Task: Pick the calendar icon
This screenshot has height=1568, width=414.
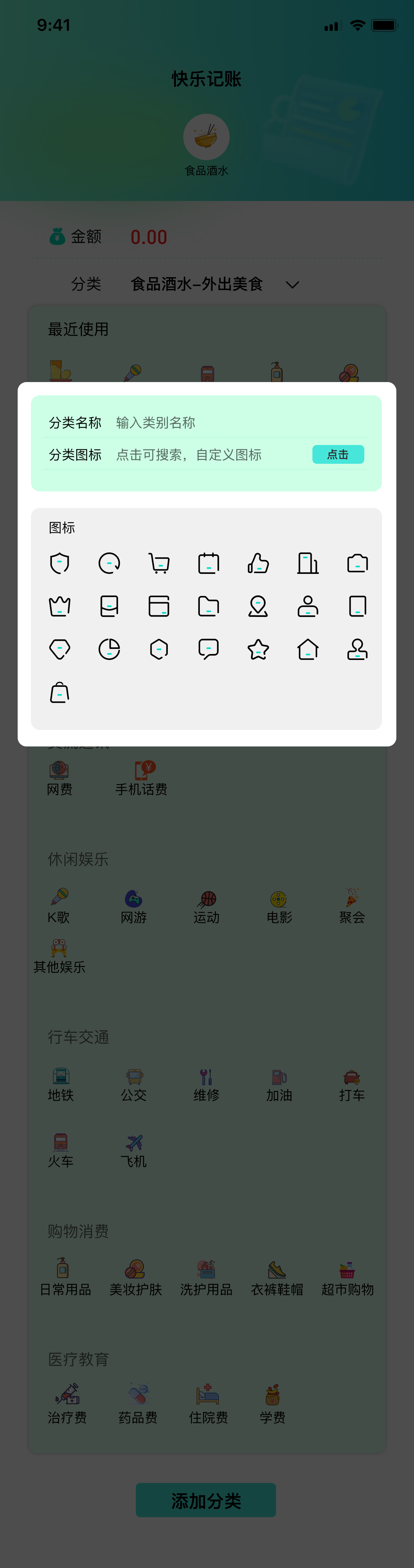Action: tap(209, 563)
